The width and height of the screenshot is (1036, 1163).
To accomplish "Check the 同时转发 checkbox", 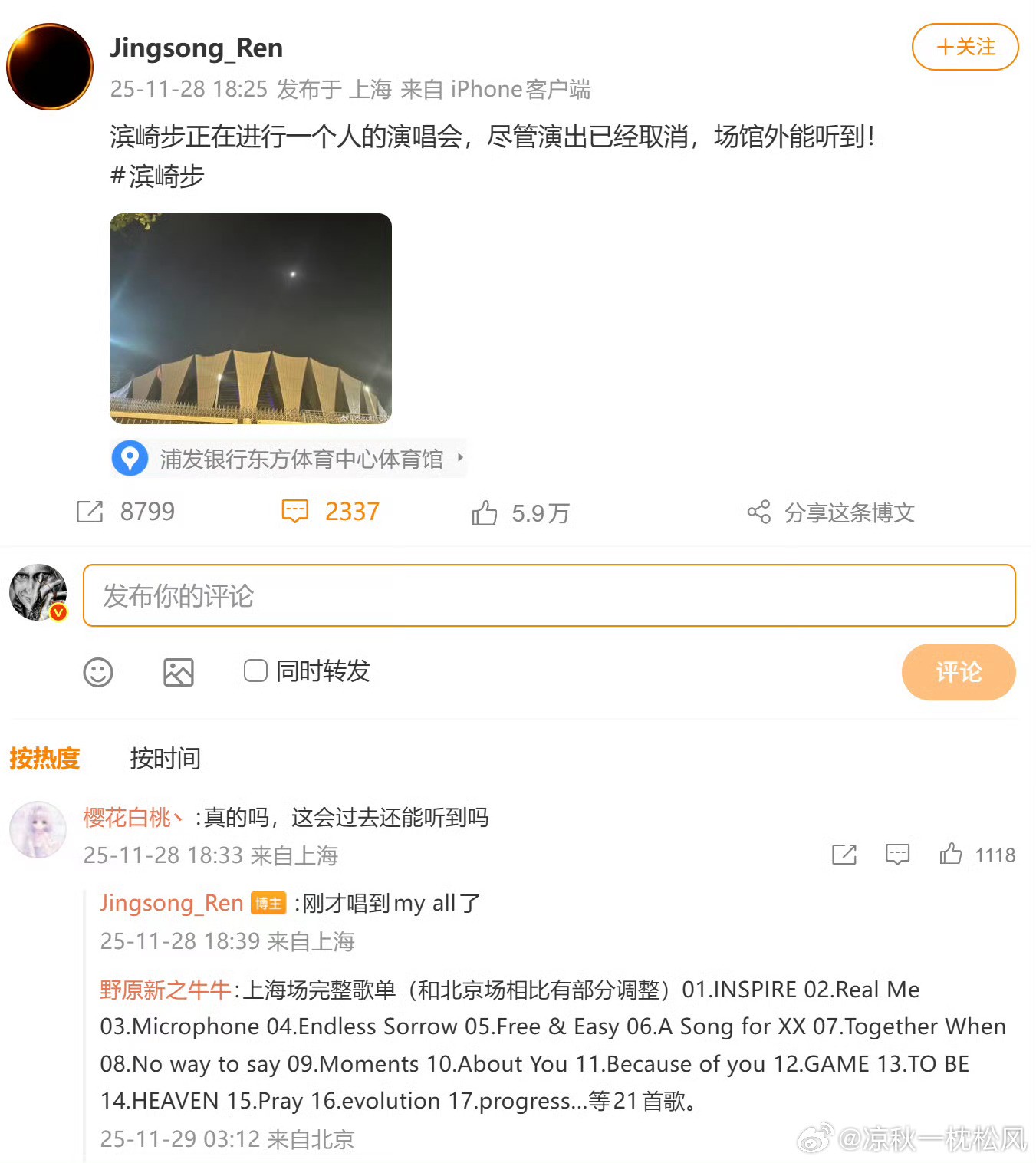I will [x=255, y=671].
